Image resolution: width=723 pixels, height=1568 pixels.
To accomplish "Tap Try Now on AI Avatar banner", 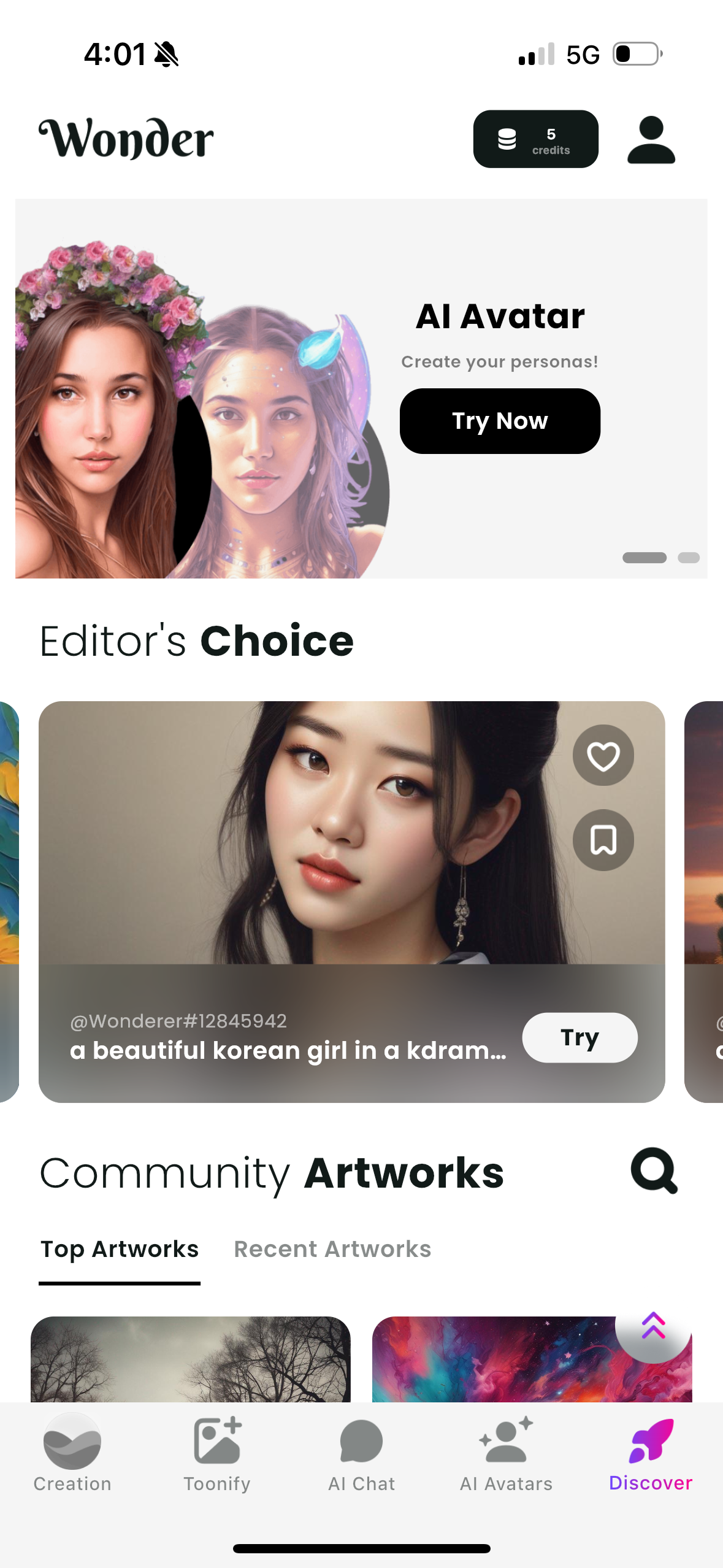I will [500, 421].
